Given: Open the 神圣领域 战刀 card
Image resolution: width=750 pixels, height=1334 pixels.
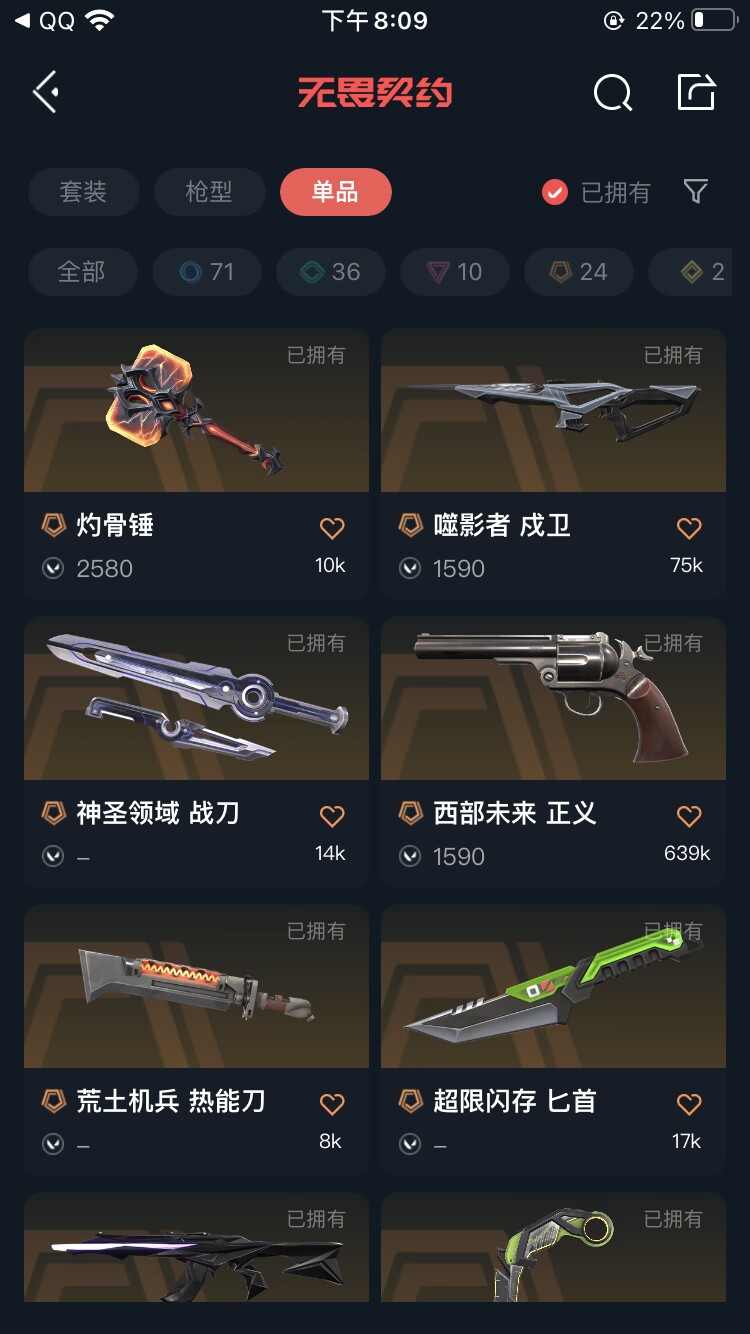Looking at the screenshot, I should (196, 698).
